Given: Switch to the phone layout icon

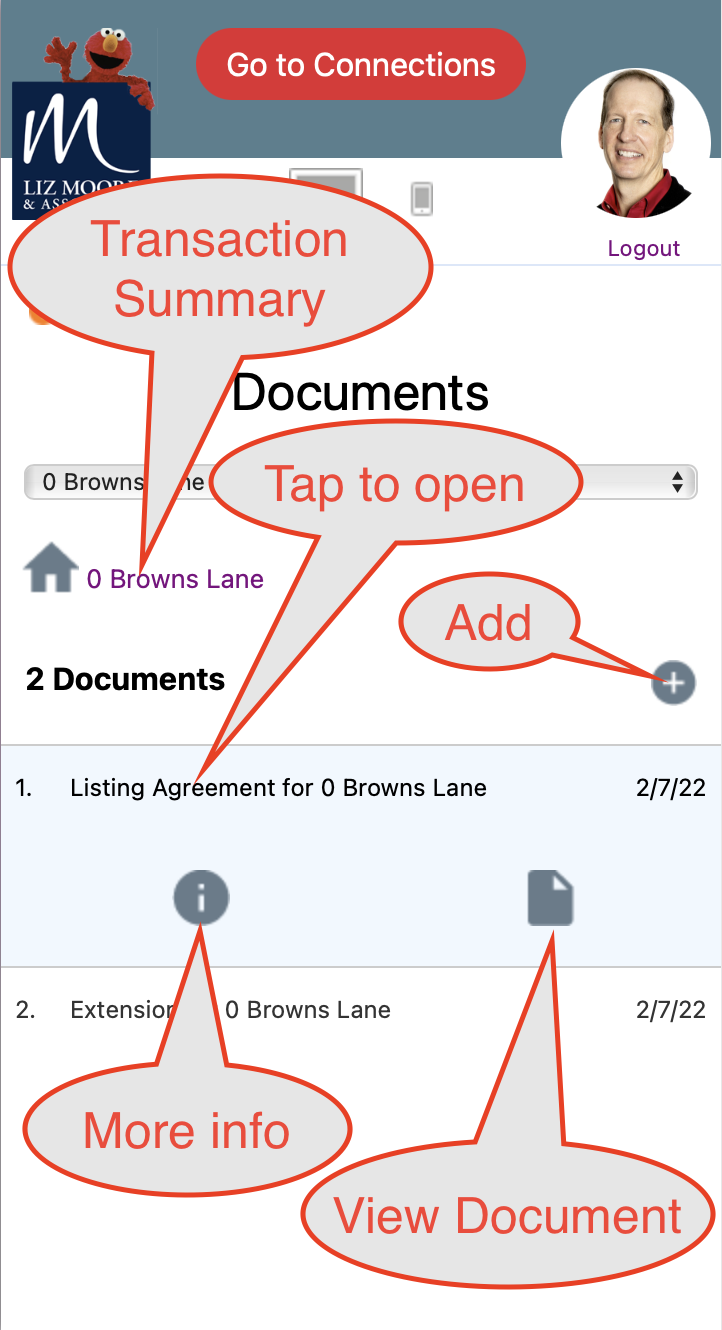Looking at the screenshot, I should point(422,198).
